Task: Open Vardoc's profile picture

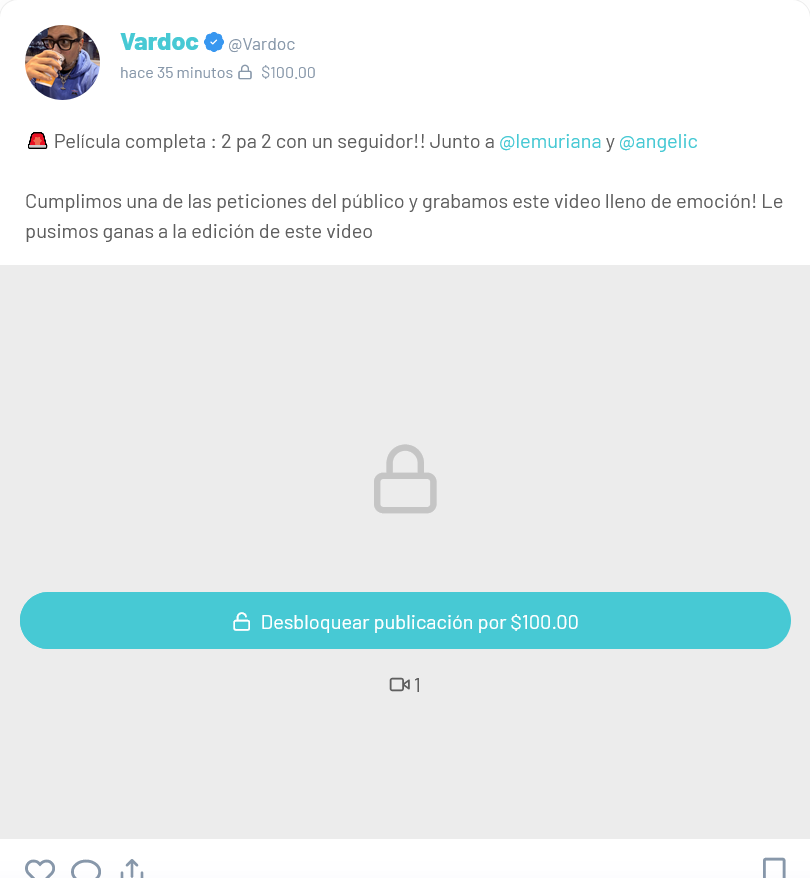Action: 62,62
